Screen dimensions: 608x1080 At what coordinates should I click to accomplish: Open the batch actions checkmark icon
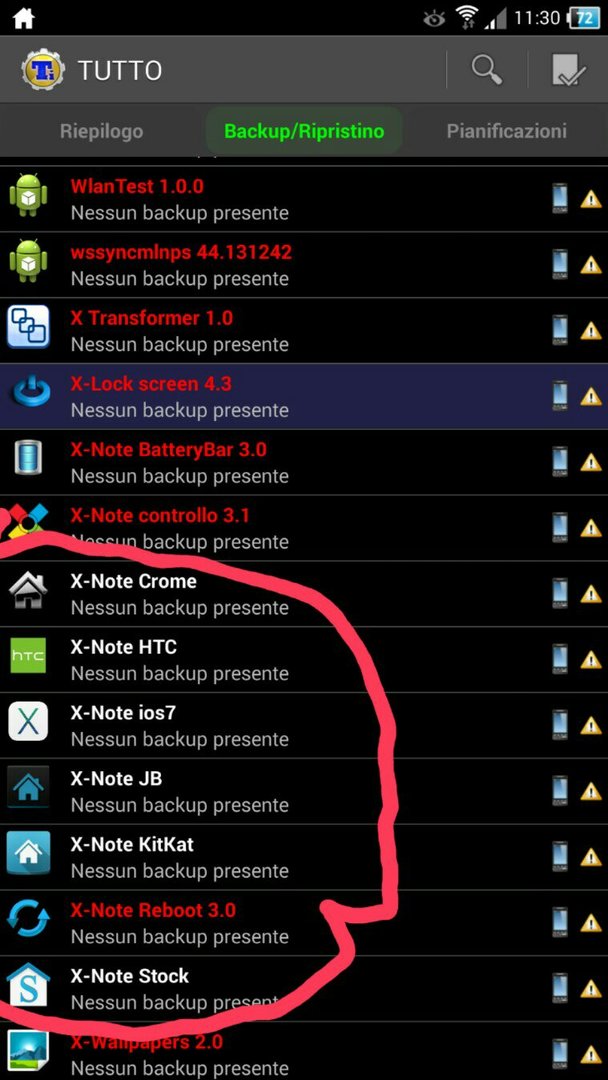tap(568, 69)
